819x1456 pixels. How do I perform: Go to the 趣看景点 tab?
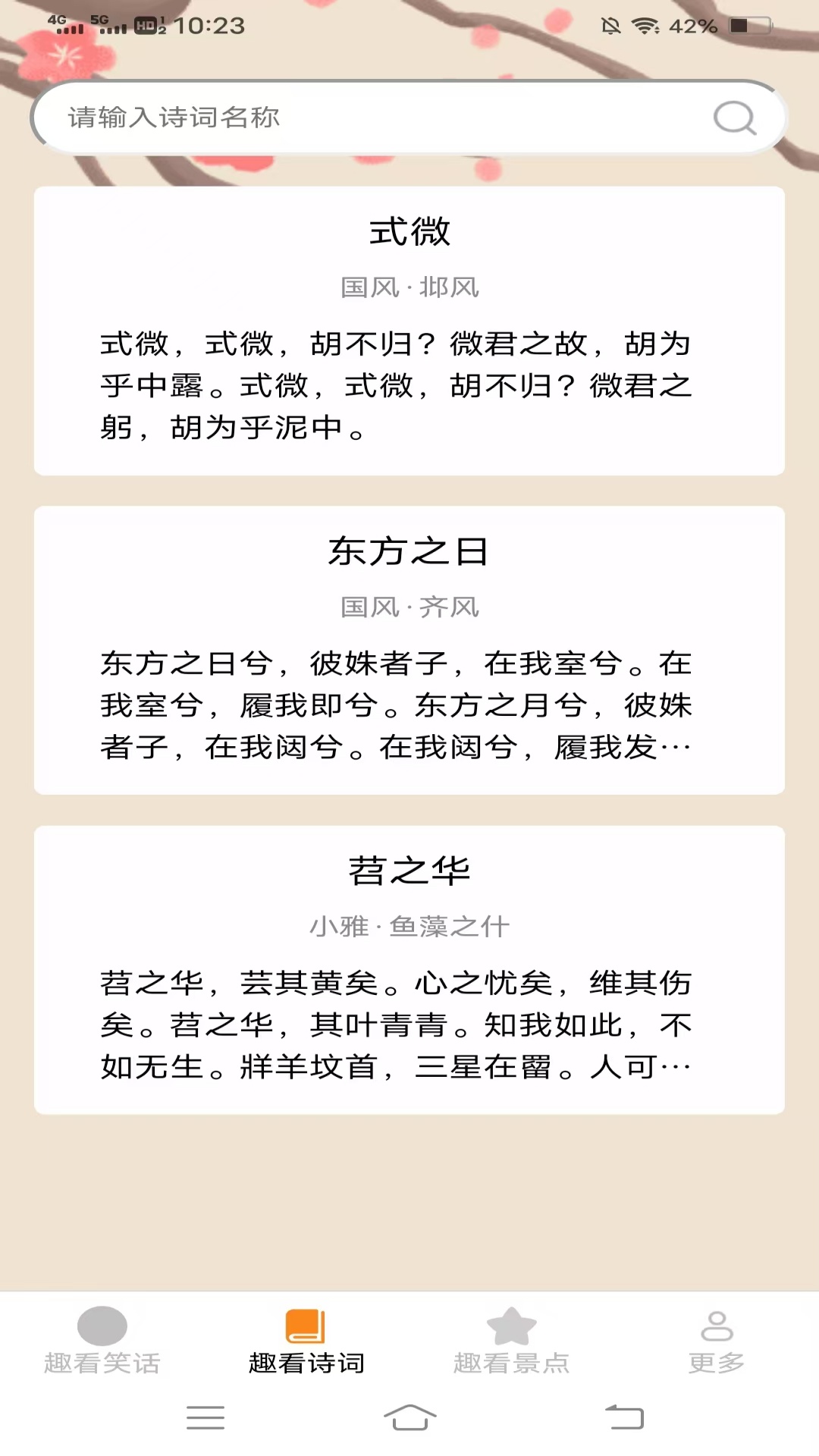[x=511, y=1341]
